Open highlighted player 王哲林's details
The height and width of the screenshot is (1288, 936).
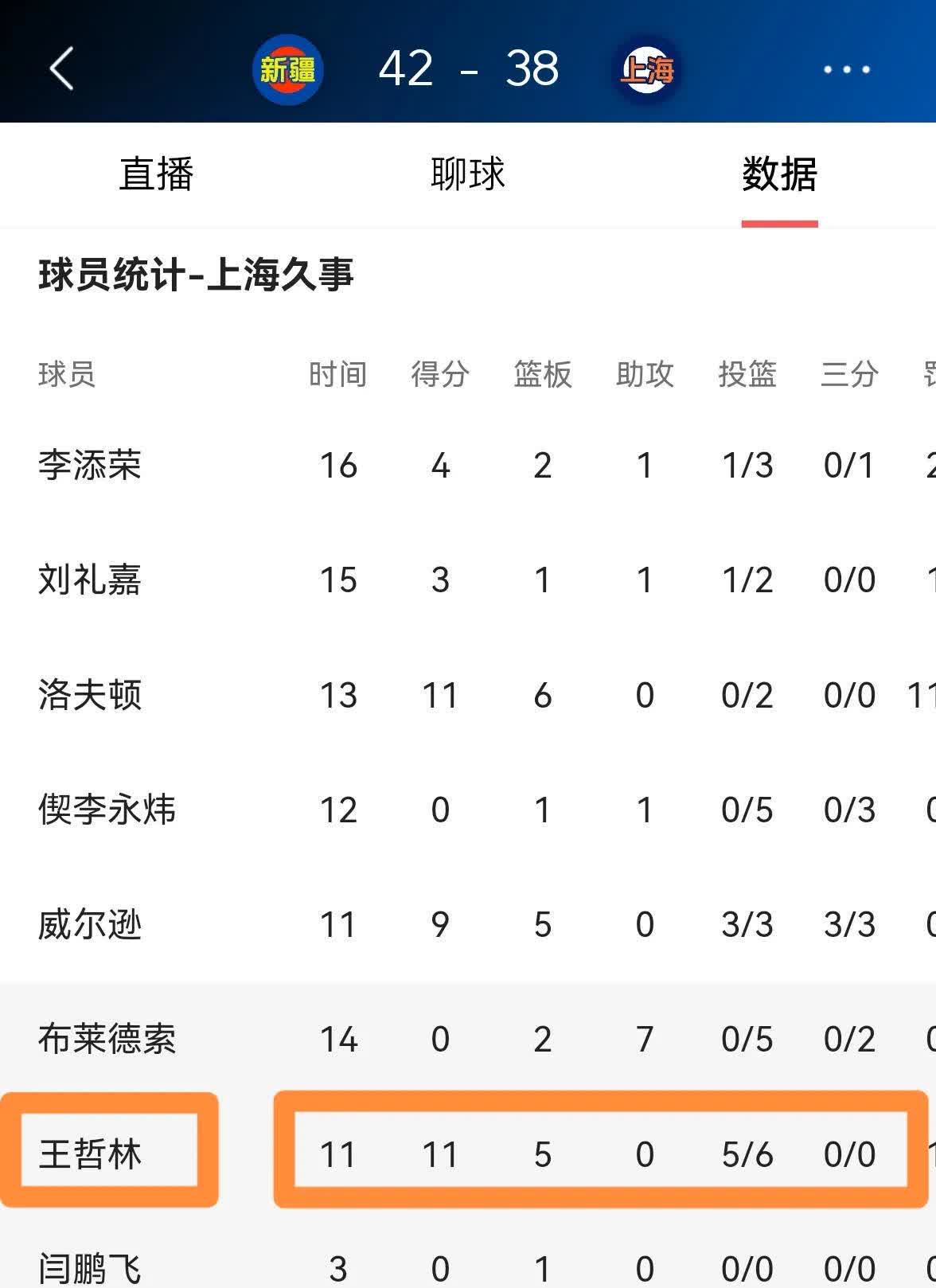point(88,1152)
